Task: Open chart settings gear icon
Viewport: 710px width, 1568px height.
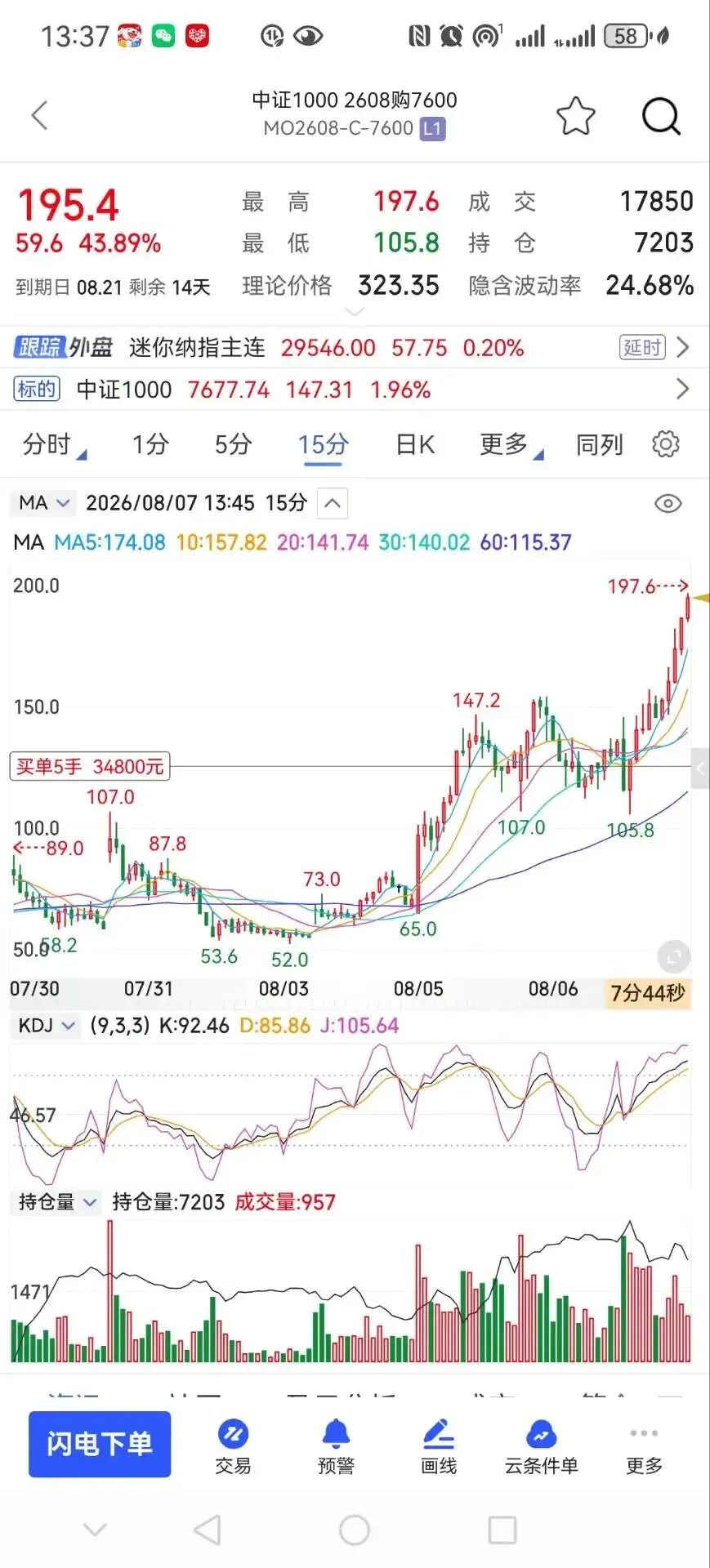Action: [666, 444]
